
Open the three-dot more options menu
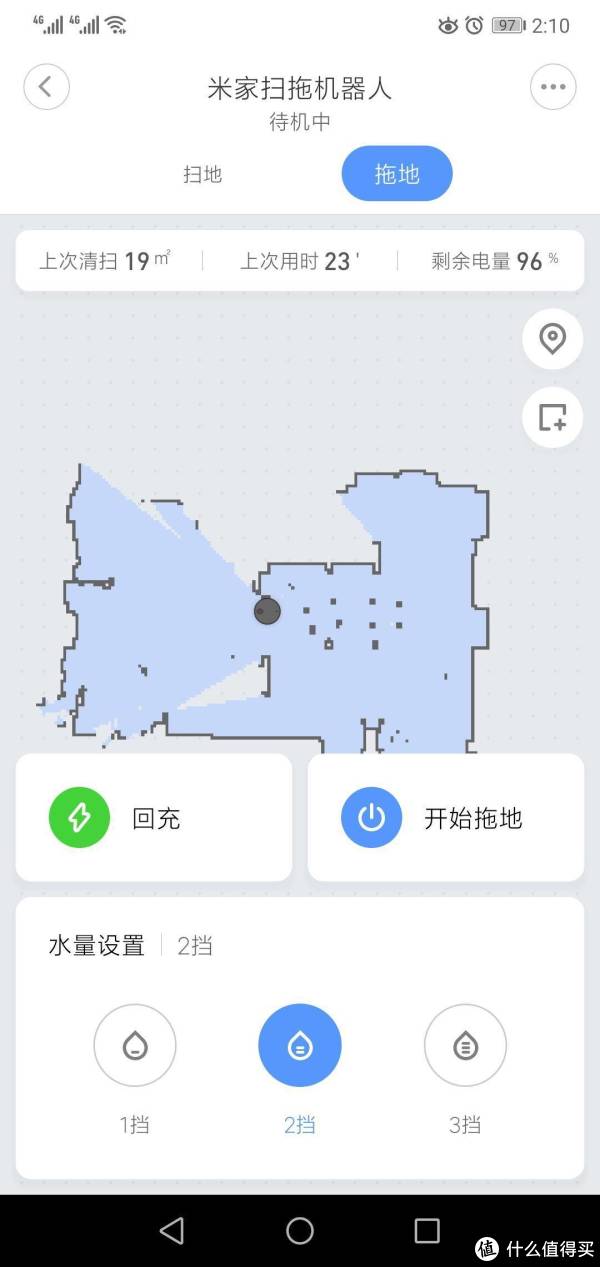(x=553, y=87)
